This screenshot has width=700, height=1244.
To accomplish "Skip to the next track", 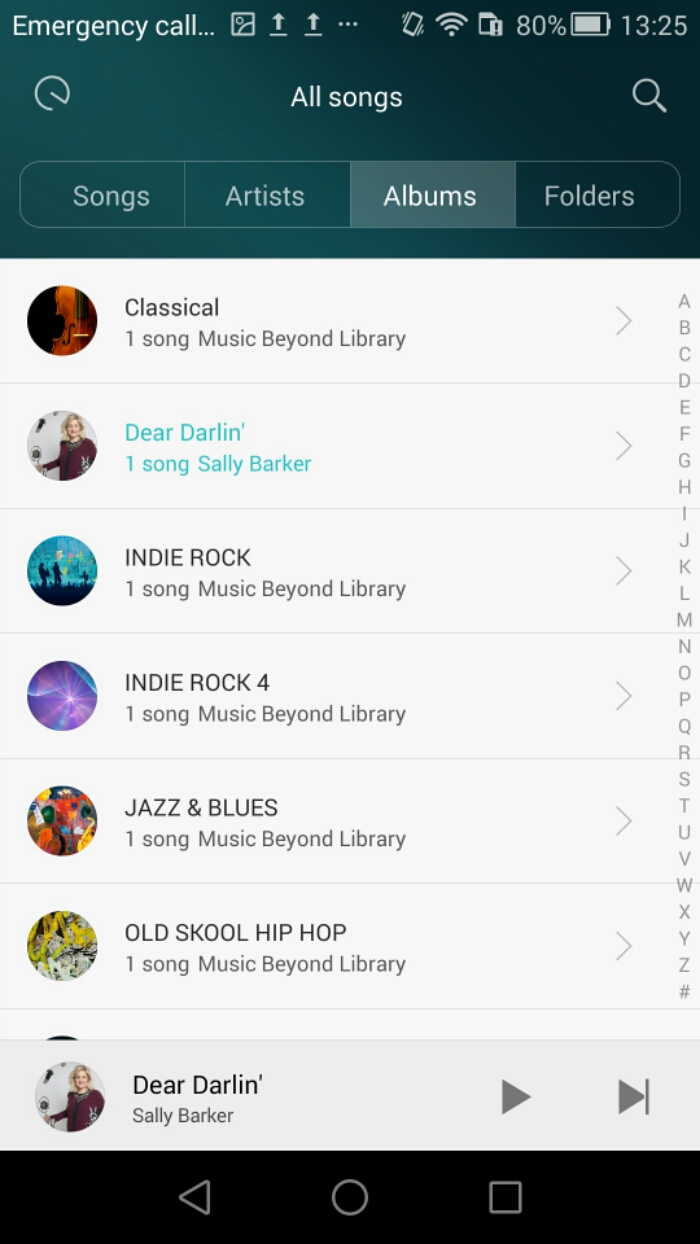I will point(633,1097).
